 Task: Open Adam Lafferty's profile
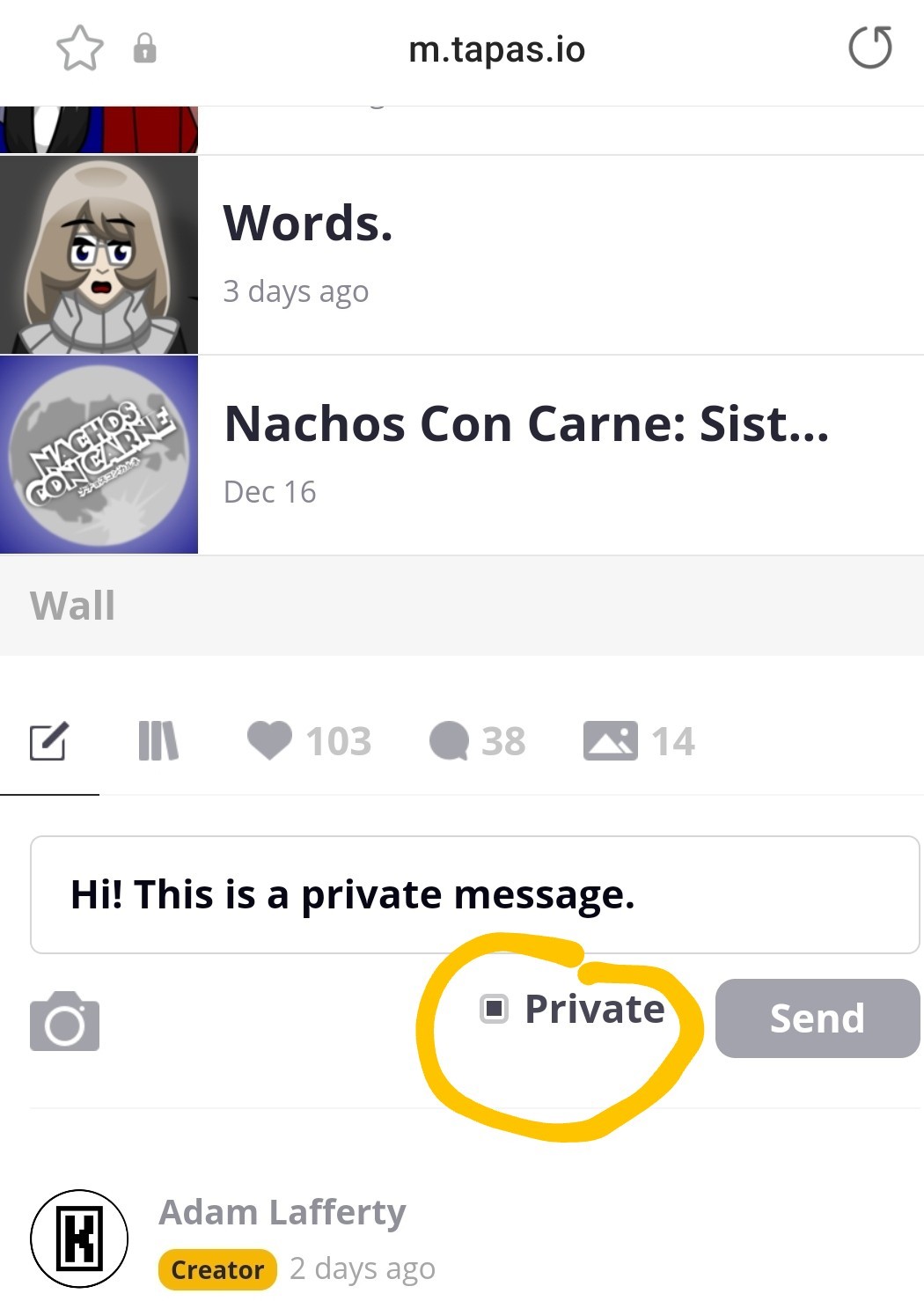point(282,1213)
